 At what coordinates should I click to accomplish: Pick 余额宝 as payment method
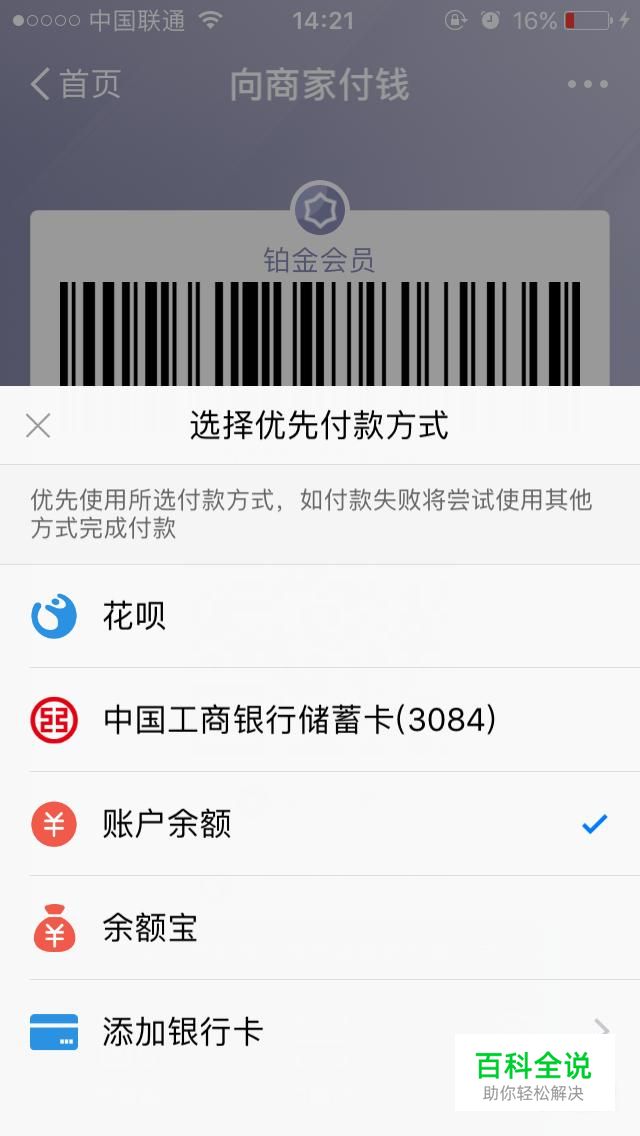pos(320,928)
